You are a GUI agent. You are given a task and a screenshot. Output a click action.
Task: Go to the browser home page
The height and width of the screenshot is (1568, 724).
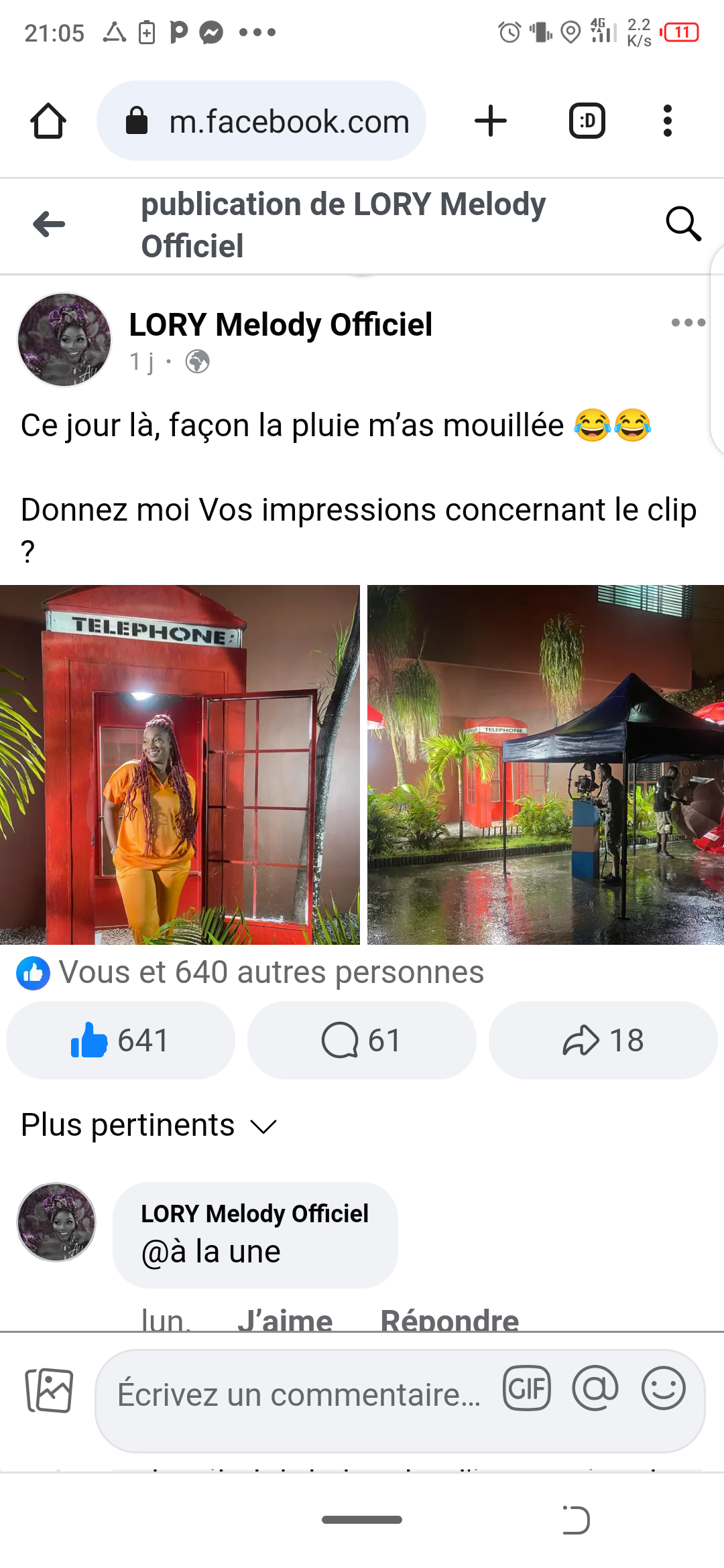coord(48,121)
